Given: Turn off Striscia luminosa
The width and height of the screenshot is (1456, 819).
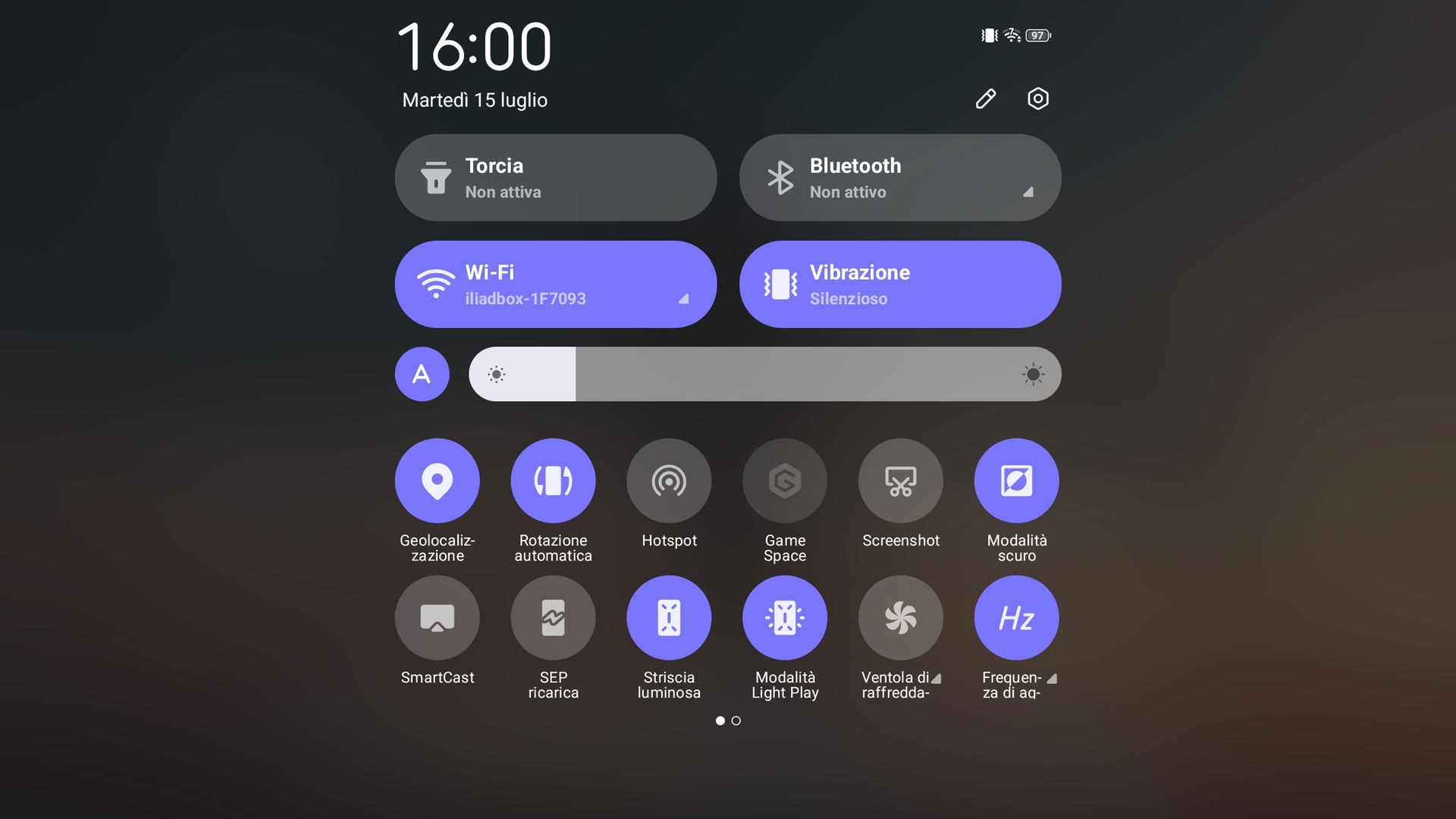Looking at the screenshot, I should click(669, 618).
